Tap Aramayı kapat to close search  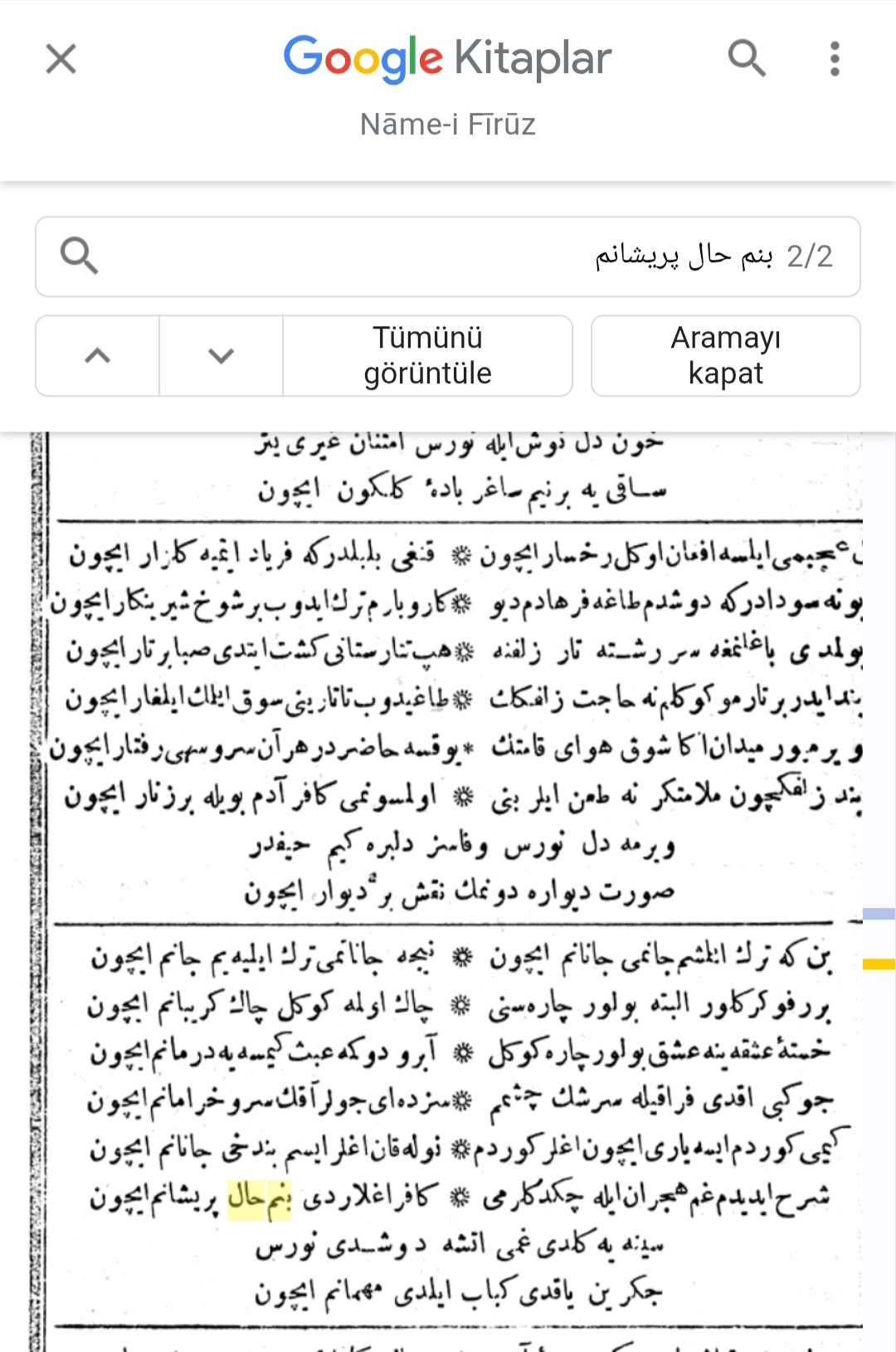pyautogui.click(x=725, y=356)
